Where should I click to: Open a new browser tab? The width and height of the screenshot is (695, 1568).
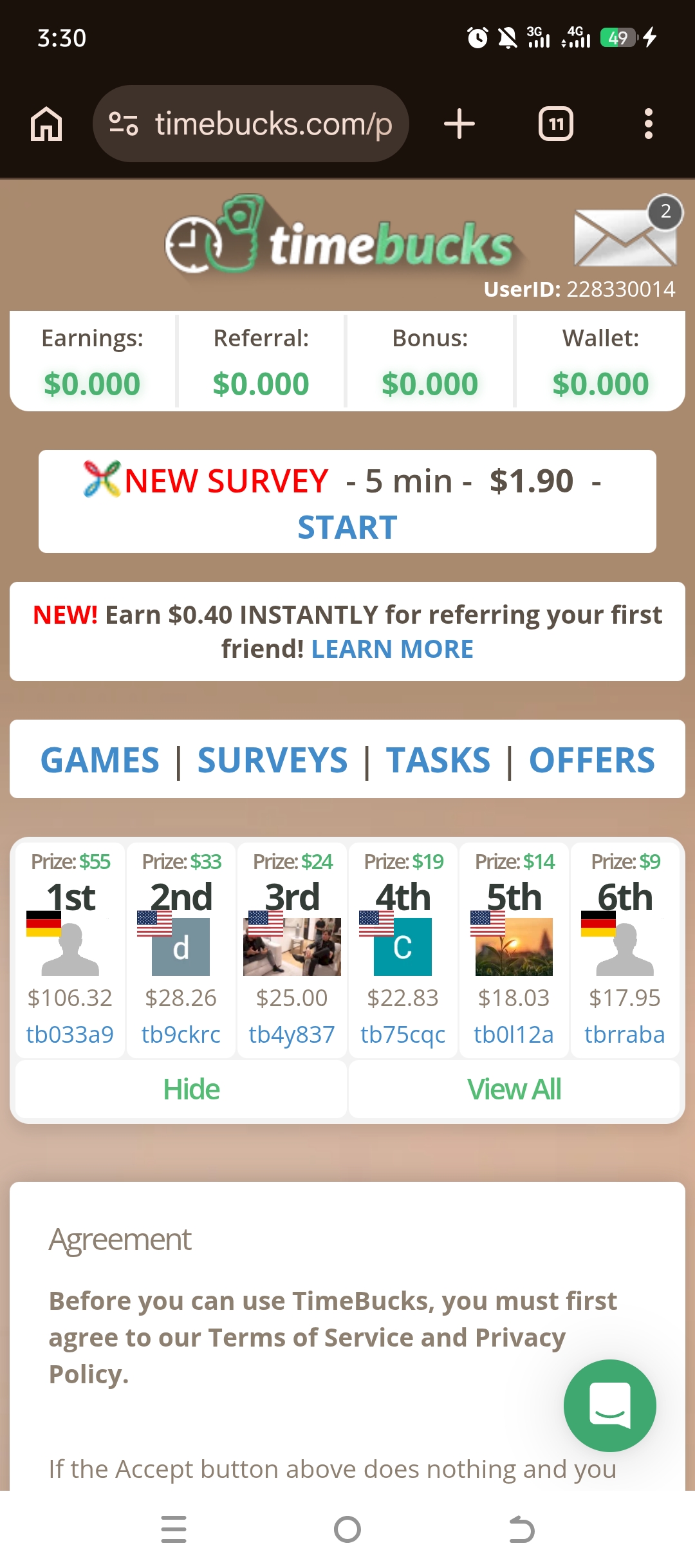coord(459,124)
